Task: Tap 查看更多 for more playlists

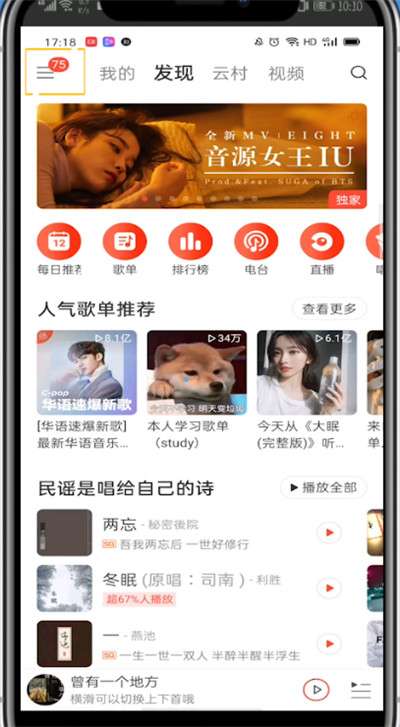Action: tap(330, 309)
